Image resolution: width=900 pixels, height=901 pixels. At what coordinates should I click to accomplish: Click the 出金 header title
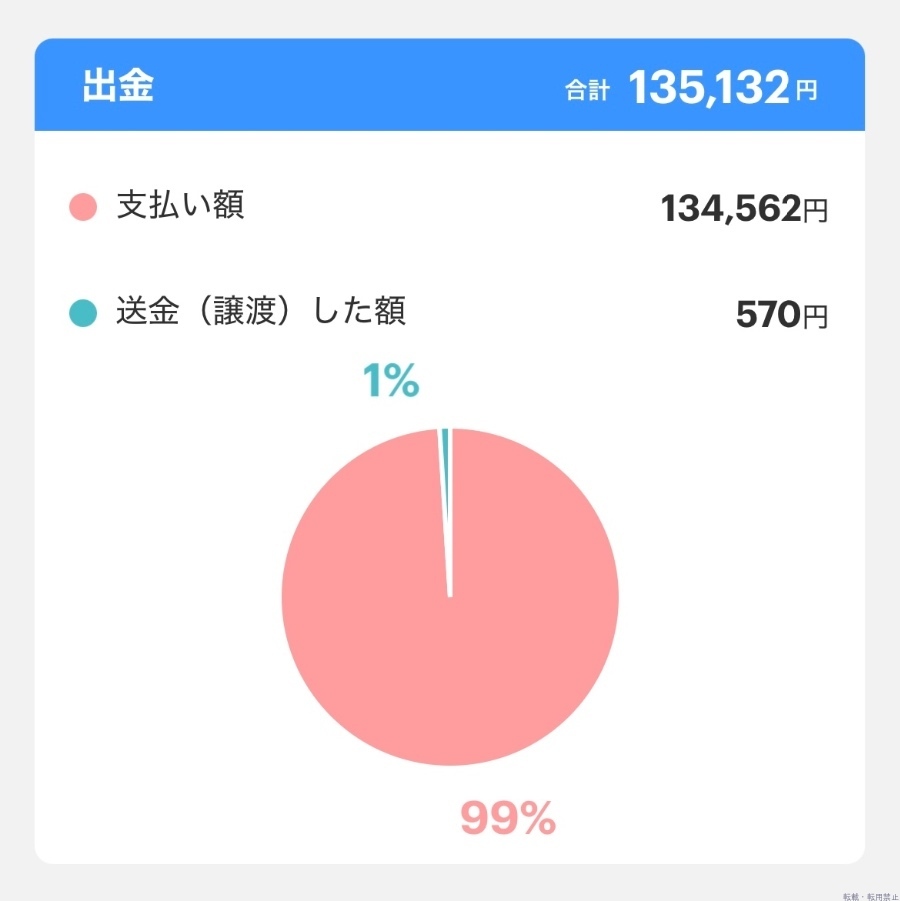(117, 87)
